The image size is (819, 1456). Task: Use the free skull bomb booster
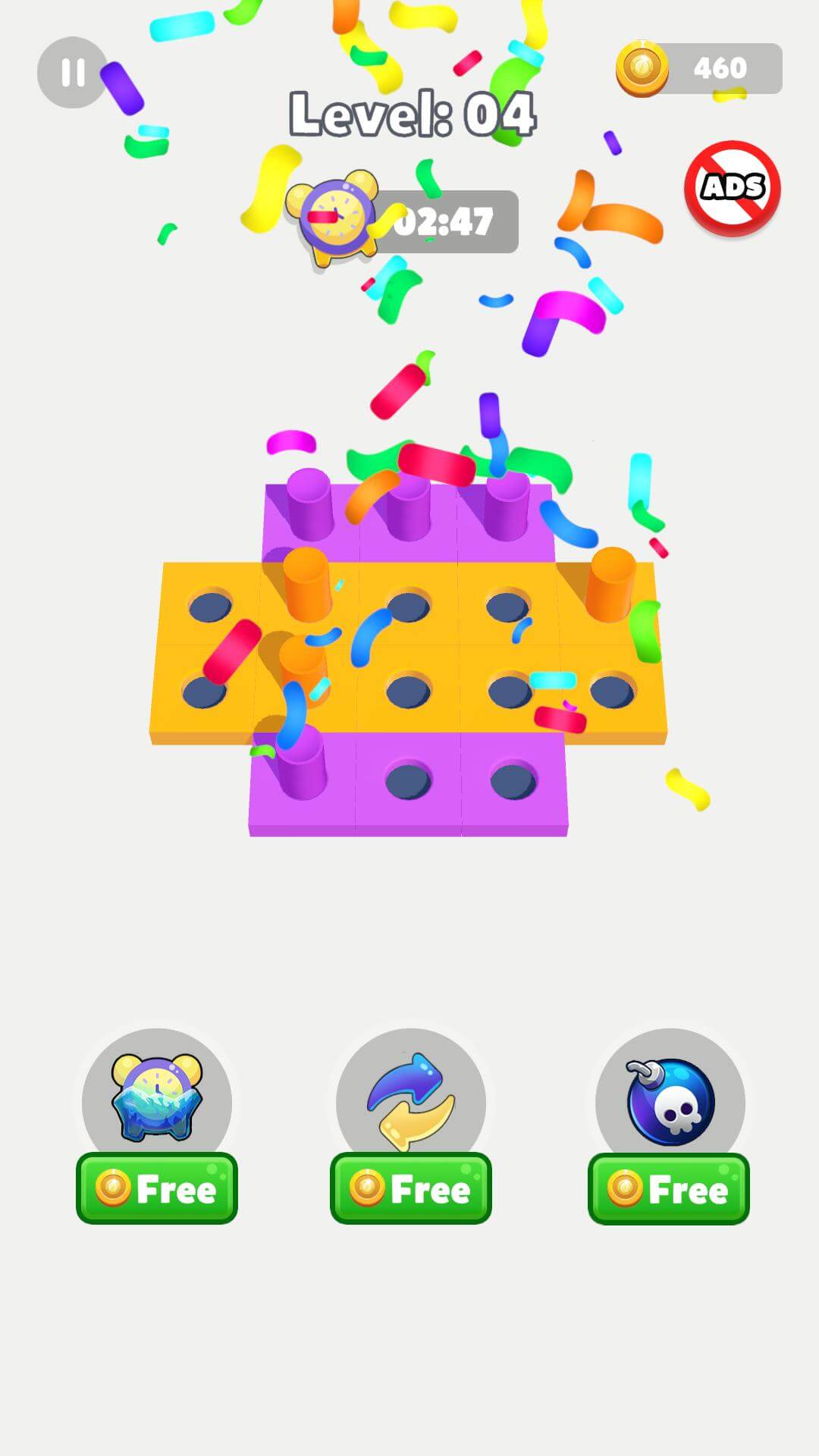668,1188
